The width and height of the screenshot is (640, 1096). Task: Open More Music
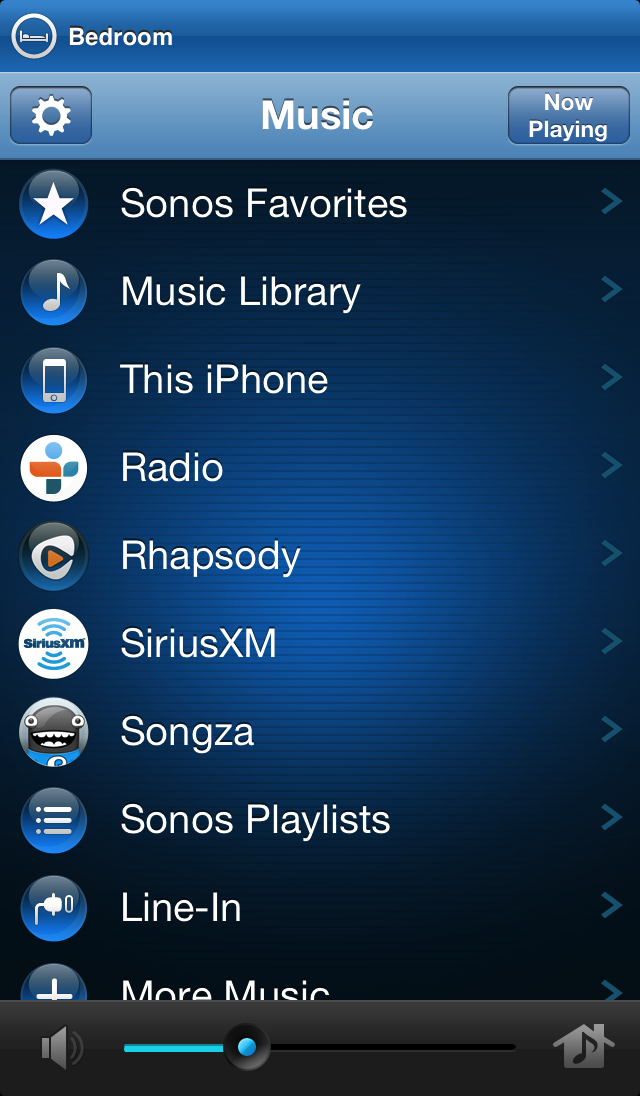[x=225, y=989]
